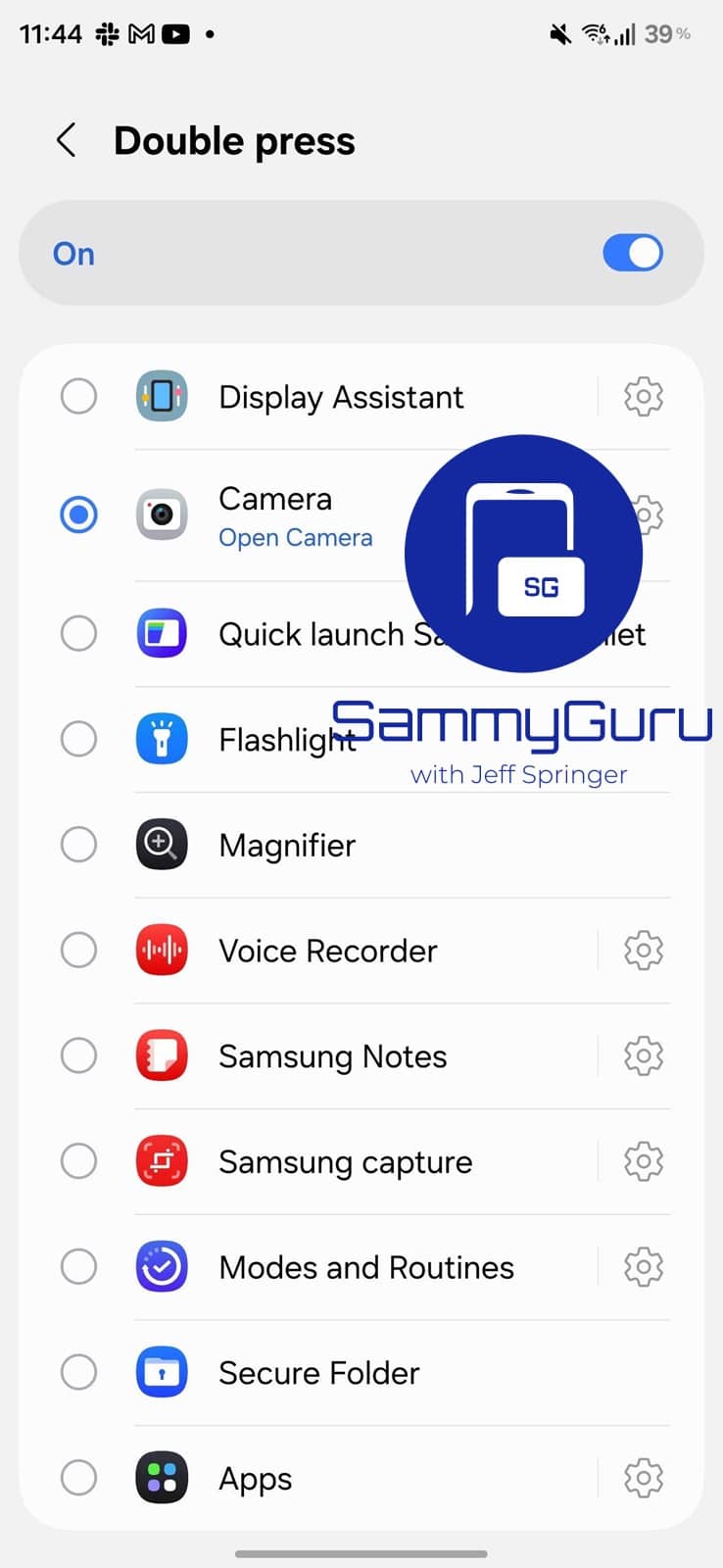723x1568 pixels.
Task: Open Modes and Routines settings gear
Action: click(643, 1267)
